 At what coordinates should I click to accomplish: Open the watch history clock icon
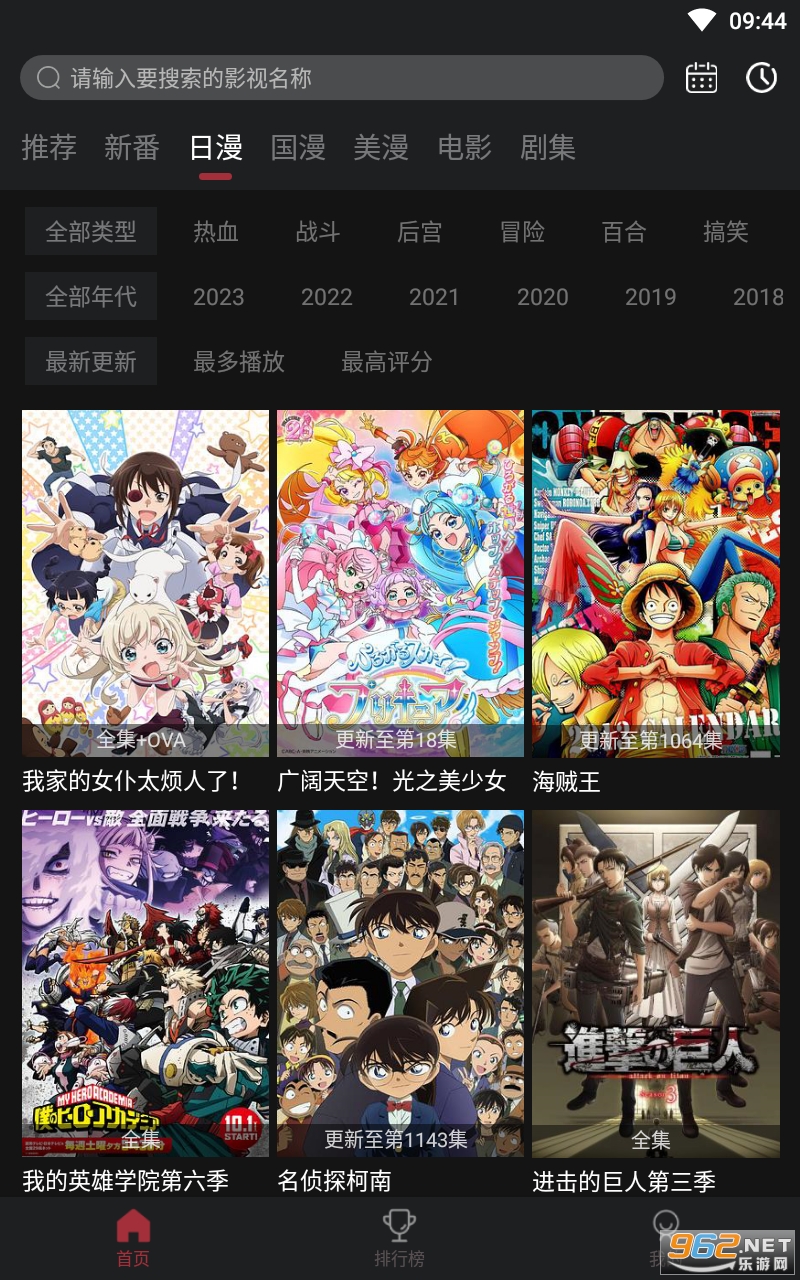[x=762, y=78]
